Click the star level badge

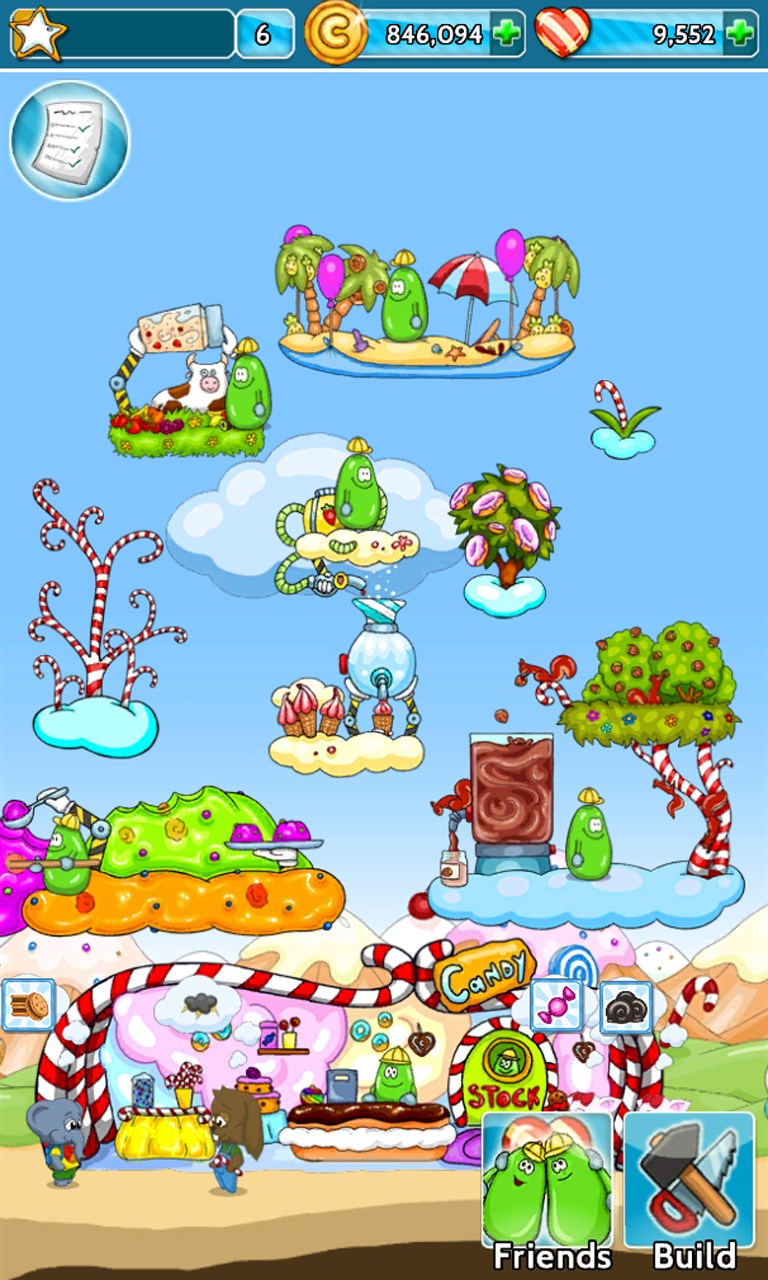[x=40, y=33]
